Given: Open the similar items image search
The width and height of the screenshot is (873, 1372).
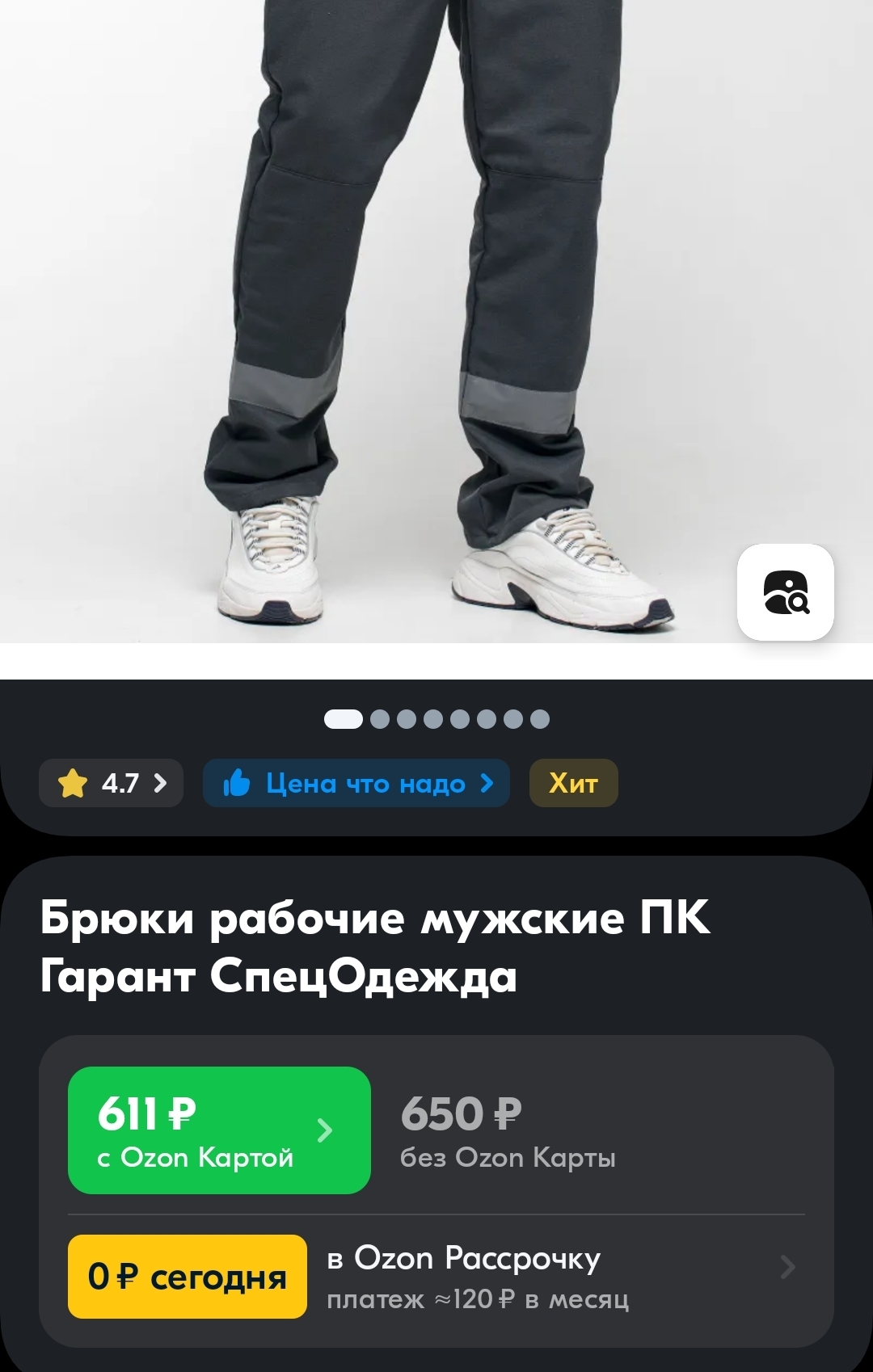Looking at the screenshot, I should click(785, 592).
